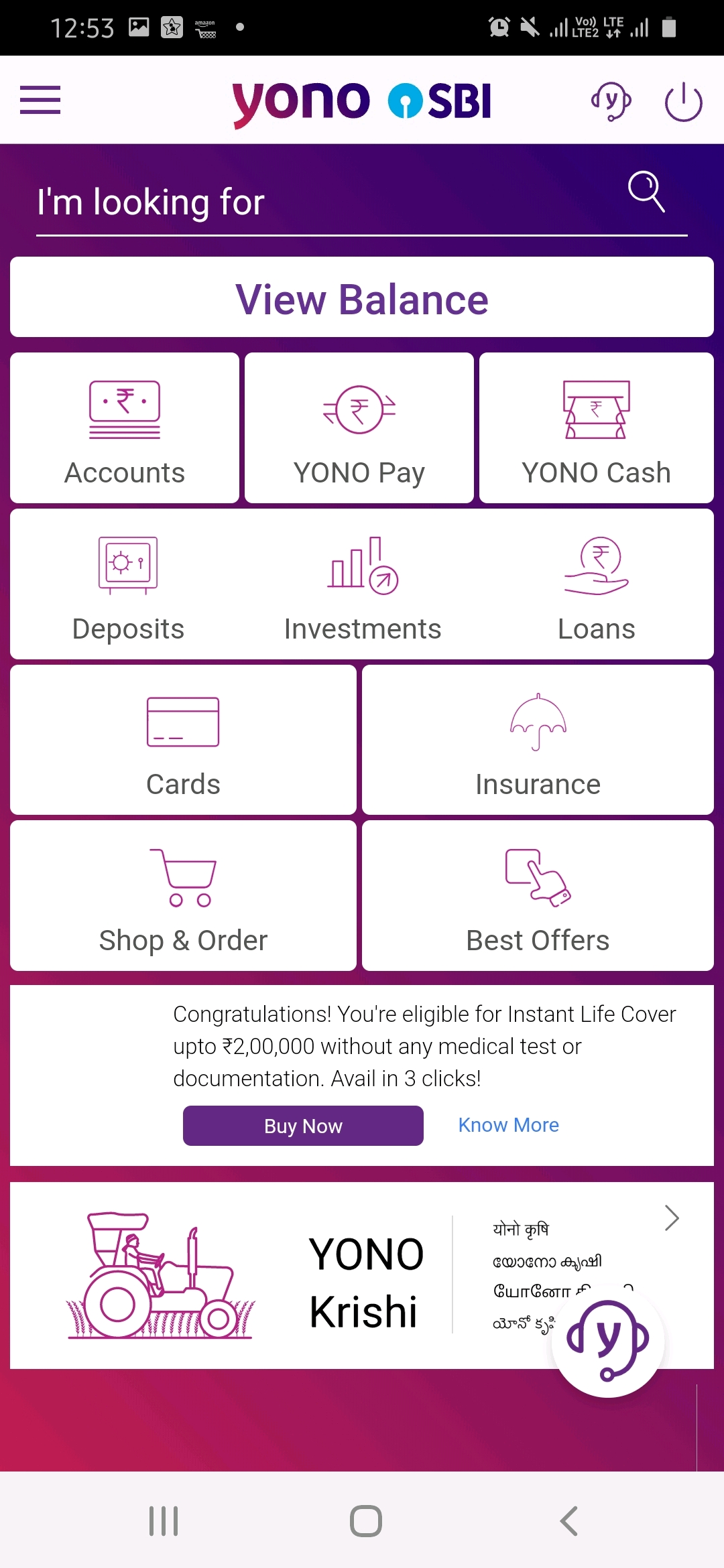The height and width of the screenshot is (1568, 724).
Task: Open the Know More link
Action: coord(508,1125)
